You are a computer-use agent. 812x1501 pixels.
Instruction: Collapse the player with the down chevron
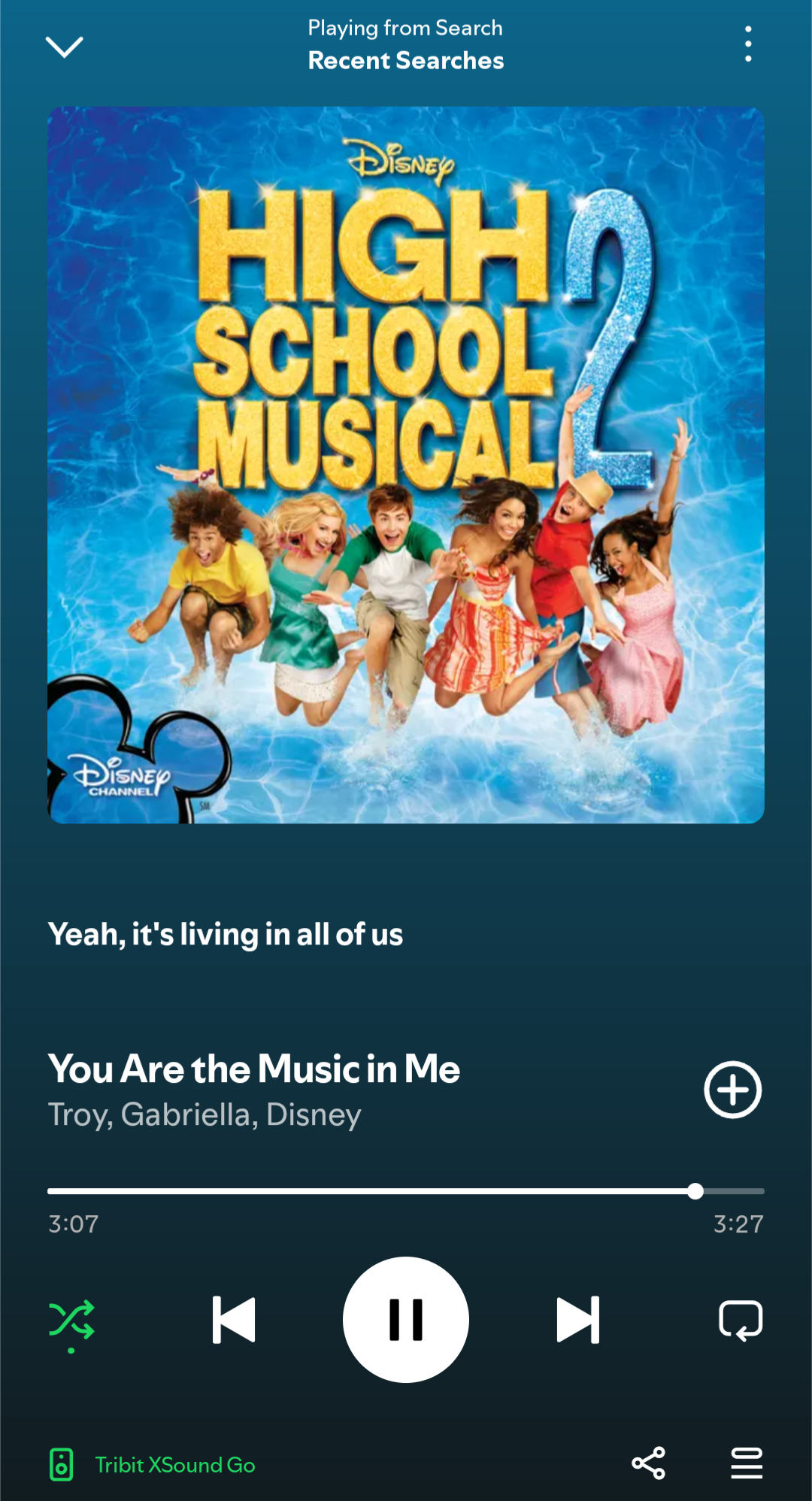point(64,47)
